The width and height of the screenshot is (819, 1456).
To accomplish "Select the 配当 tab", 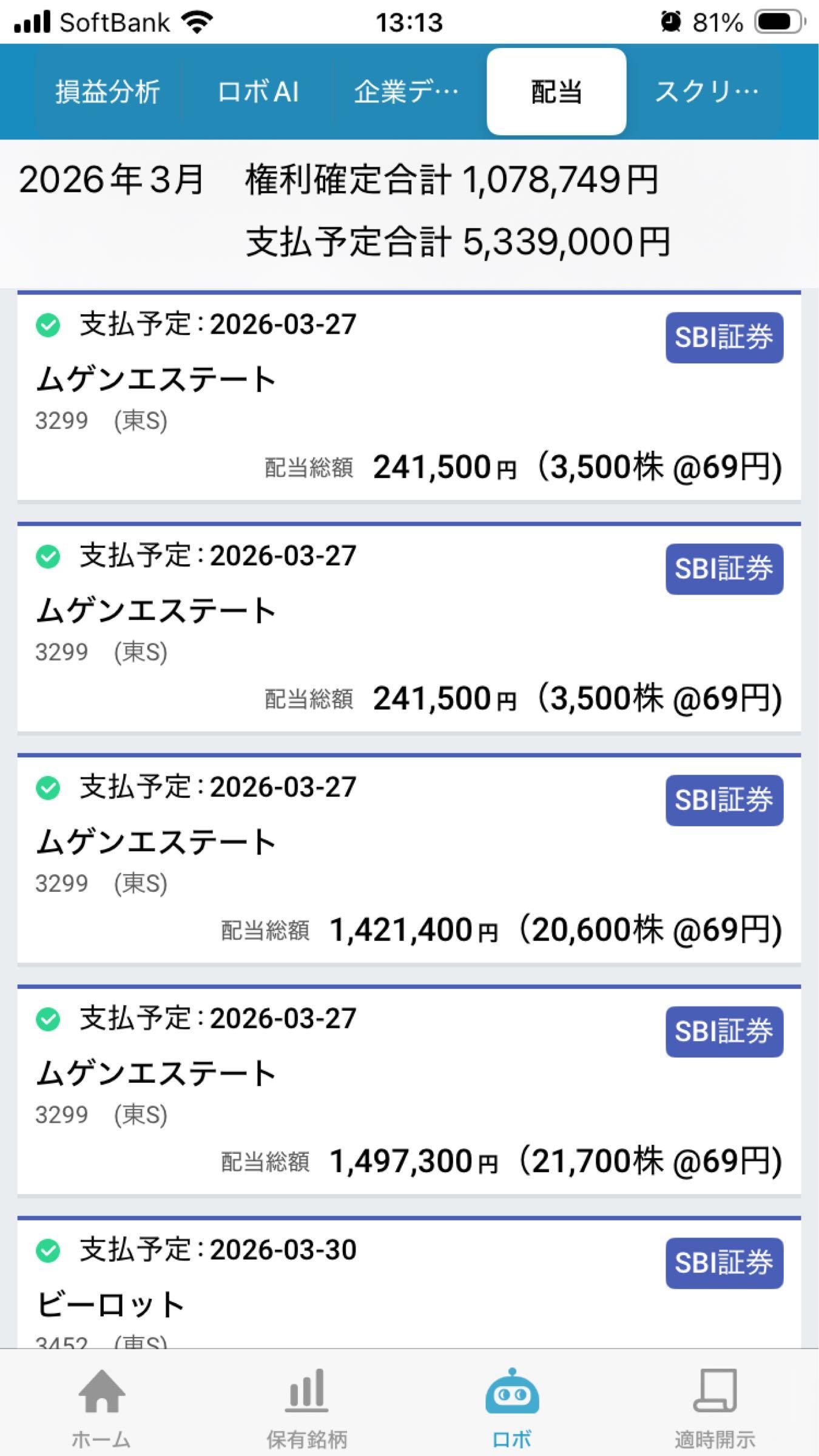I will (x=556, y=91).
